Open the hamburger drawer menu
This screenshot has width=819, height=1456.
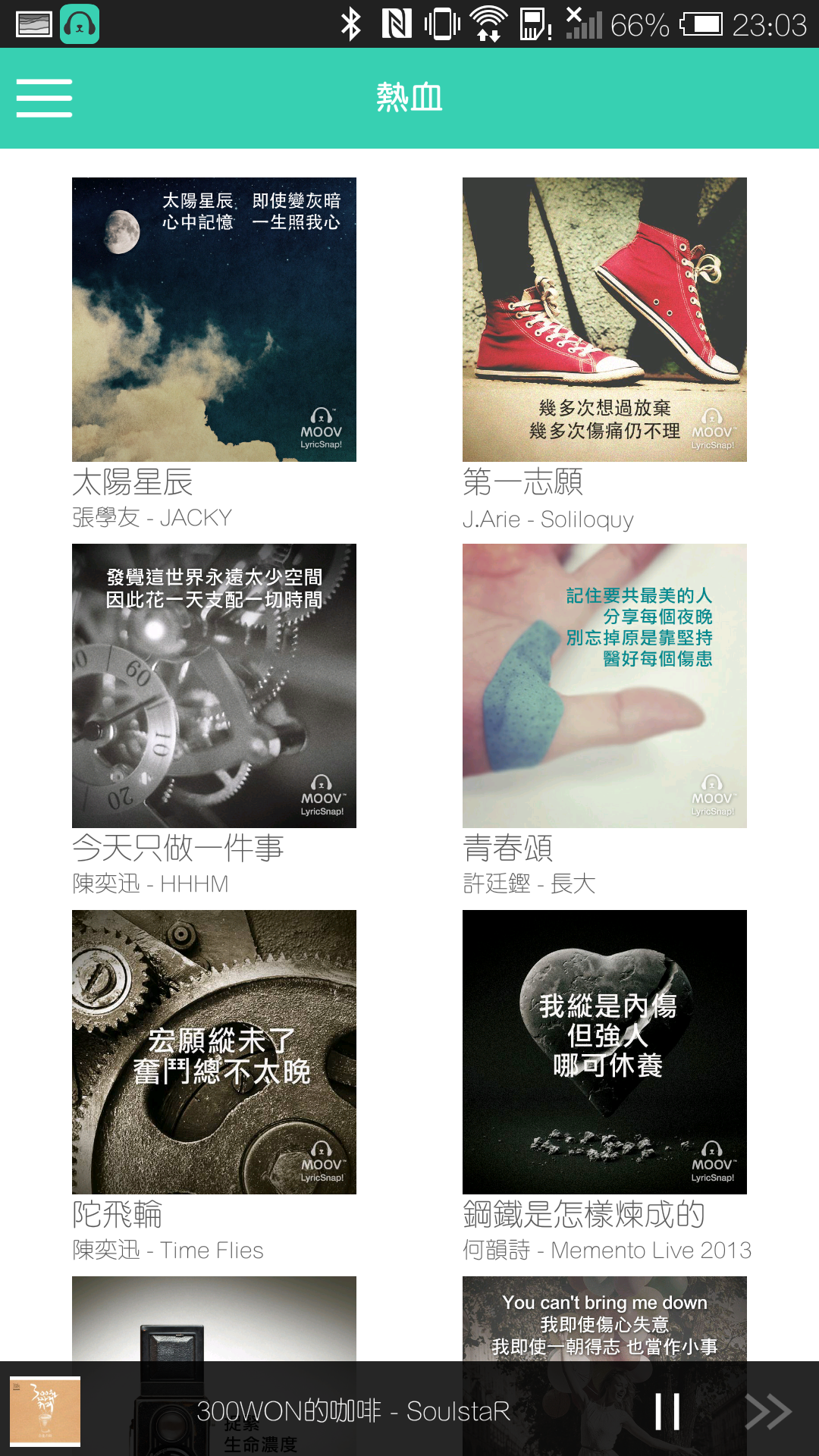44,99
